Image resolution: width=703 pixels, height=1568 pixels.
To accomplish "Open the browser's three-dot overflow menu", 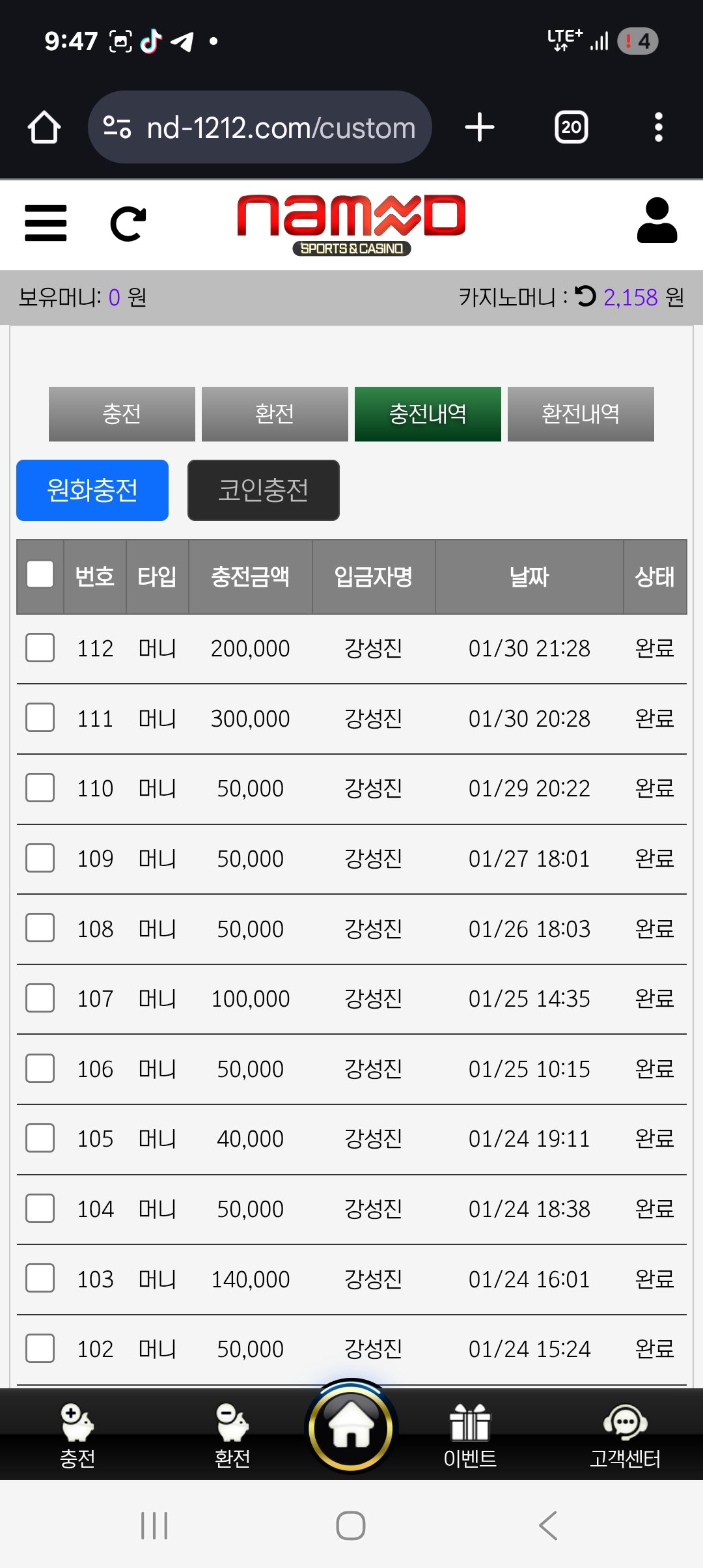I will pyautogui.click(x=659, y=127).
